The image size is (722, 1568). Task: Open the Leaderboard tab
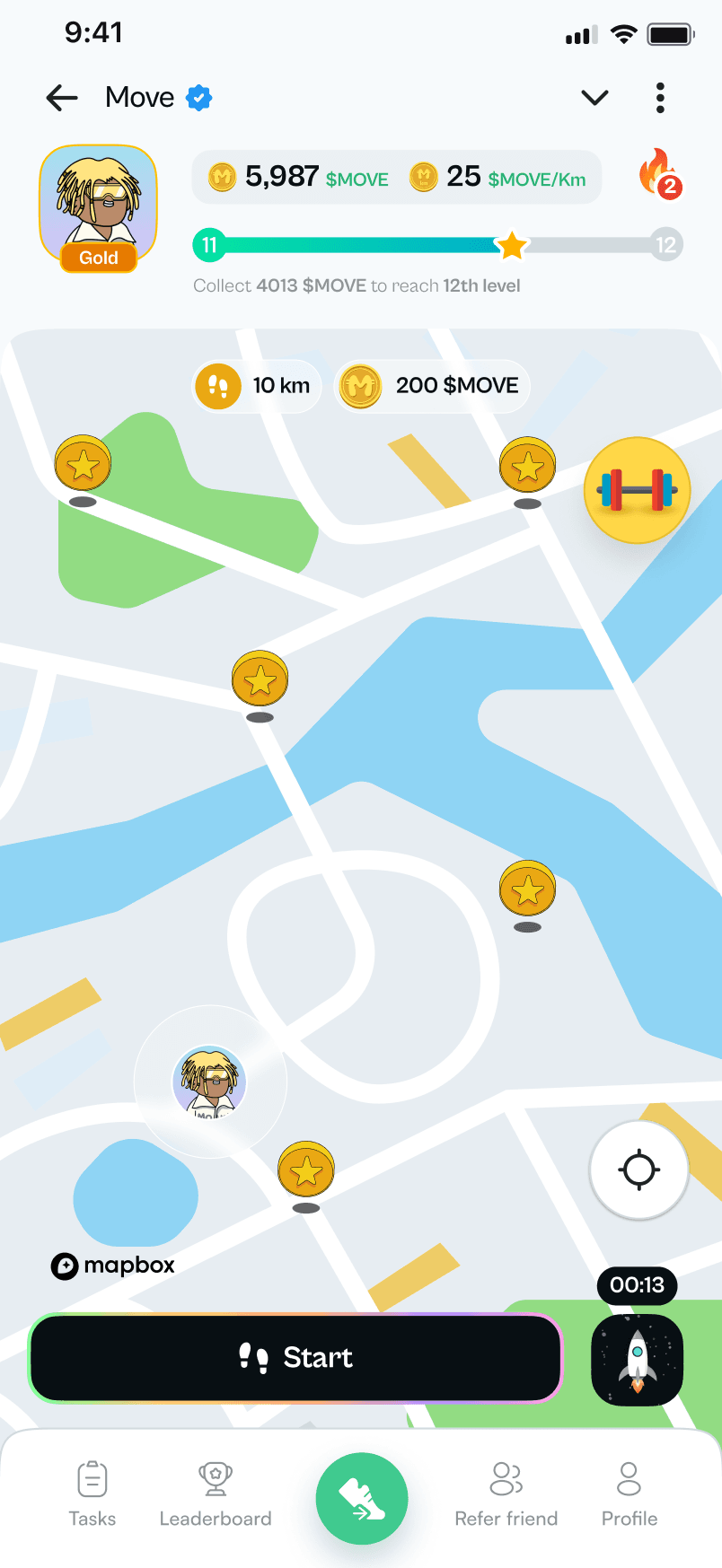point(216,1494)
